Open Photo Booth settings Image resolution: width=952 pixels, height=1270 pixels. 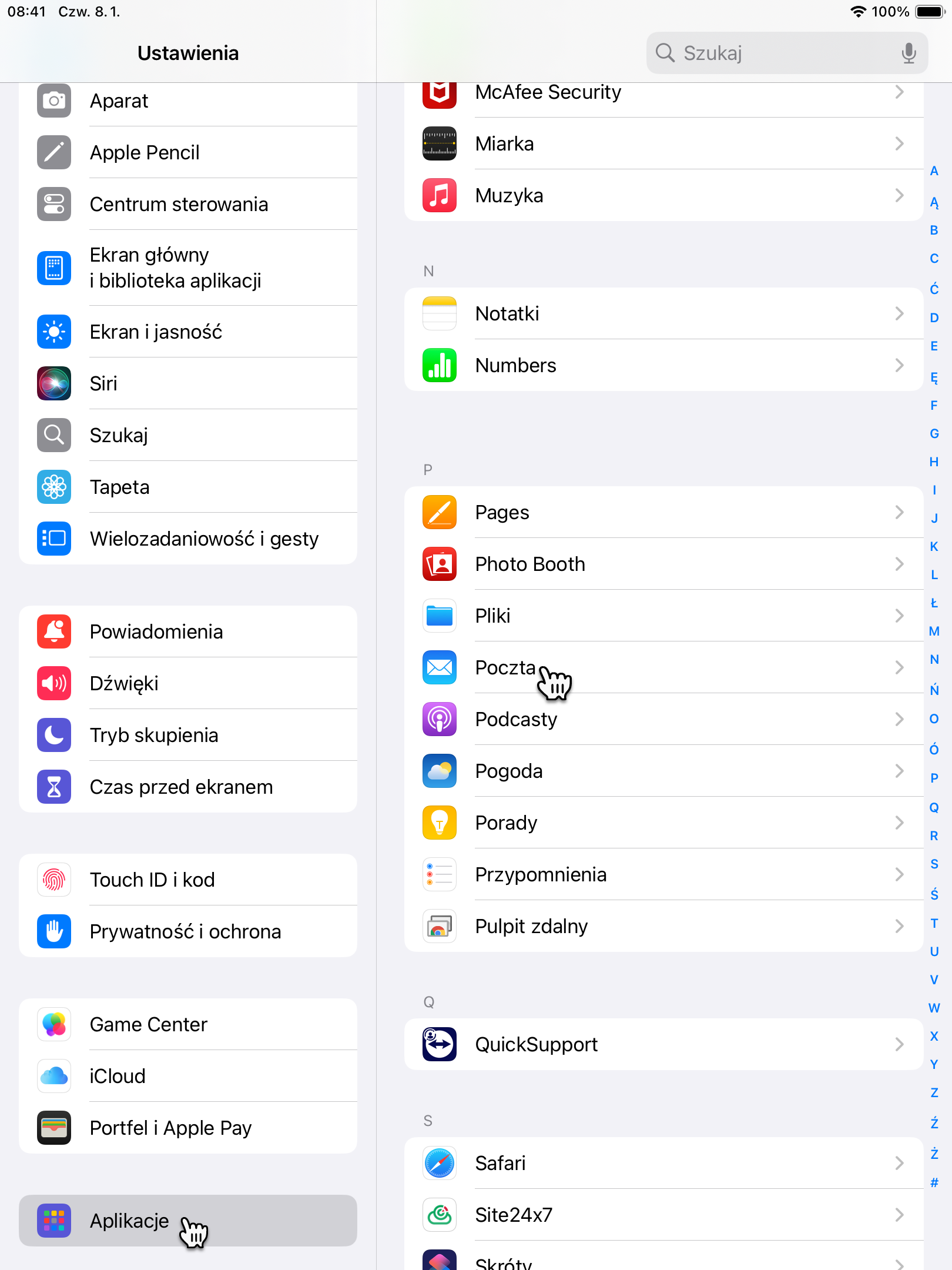pos(663,564)
